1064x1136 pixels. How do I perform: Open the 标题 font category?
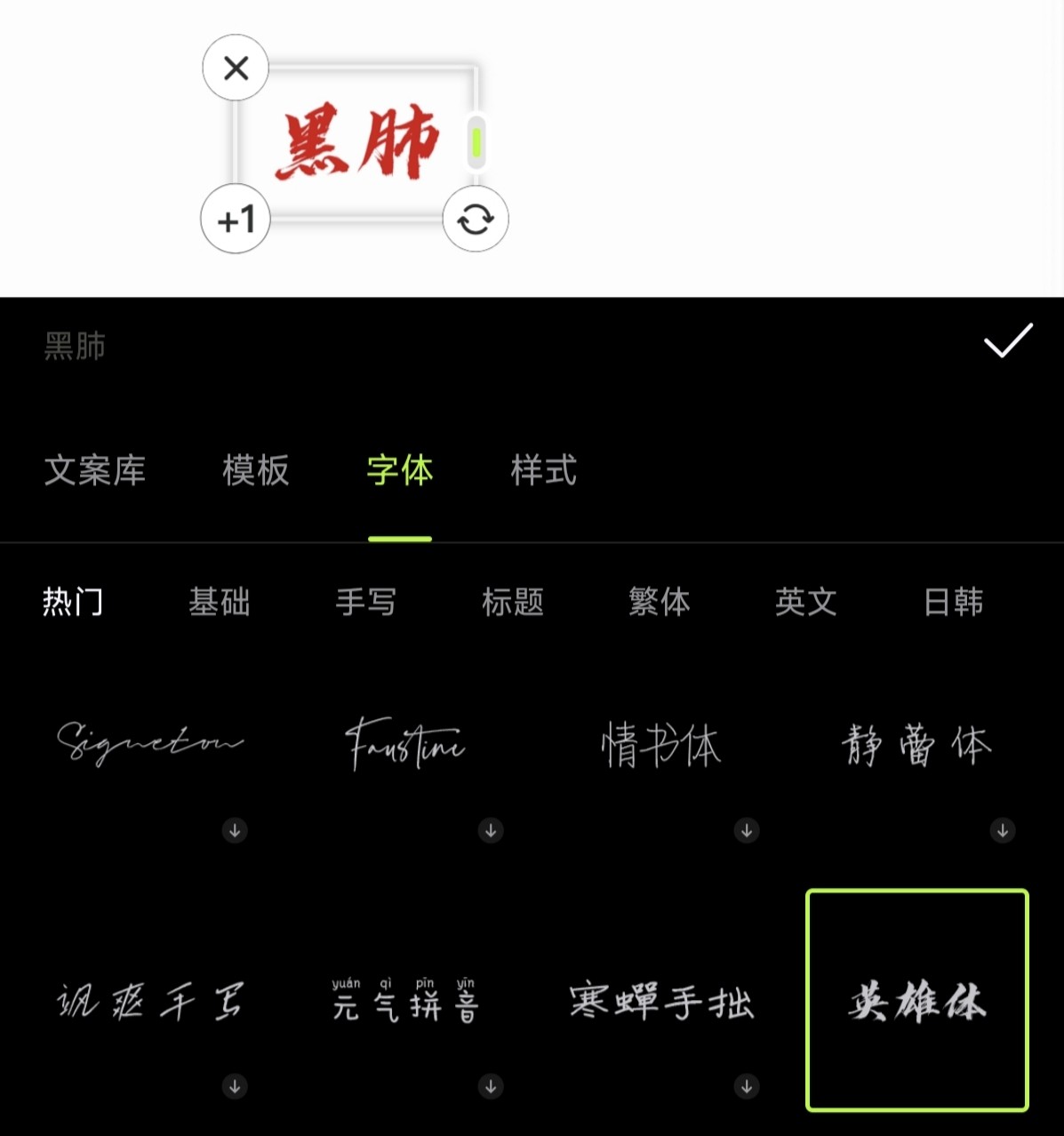click(x=513, y=603)
